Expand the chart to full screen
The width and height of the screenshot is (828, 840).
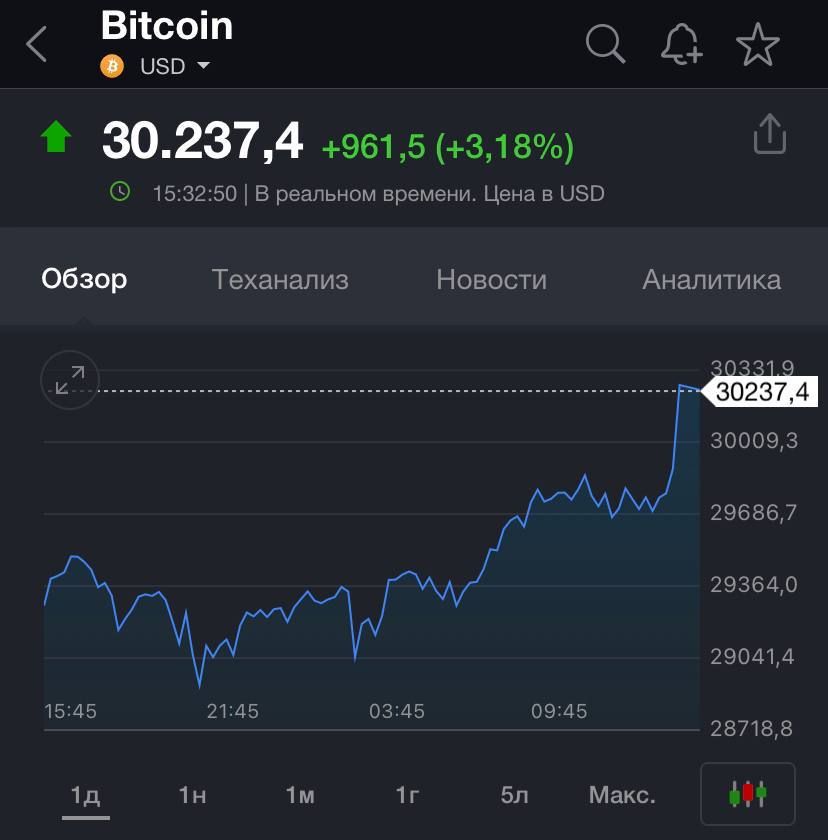[x=70, y=380]
